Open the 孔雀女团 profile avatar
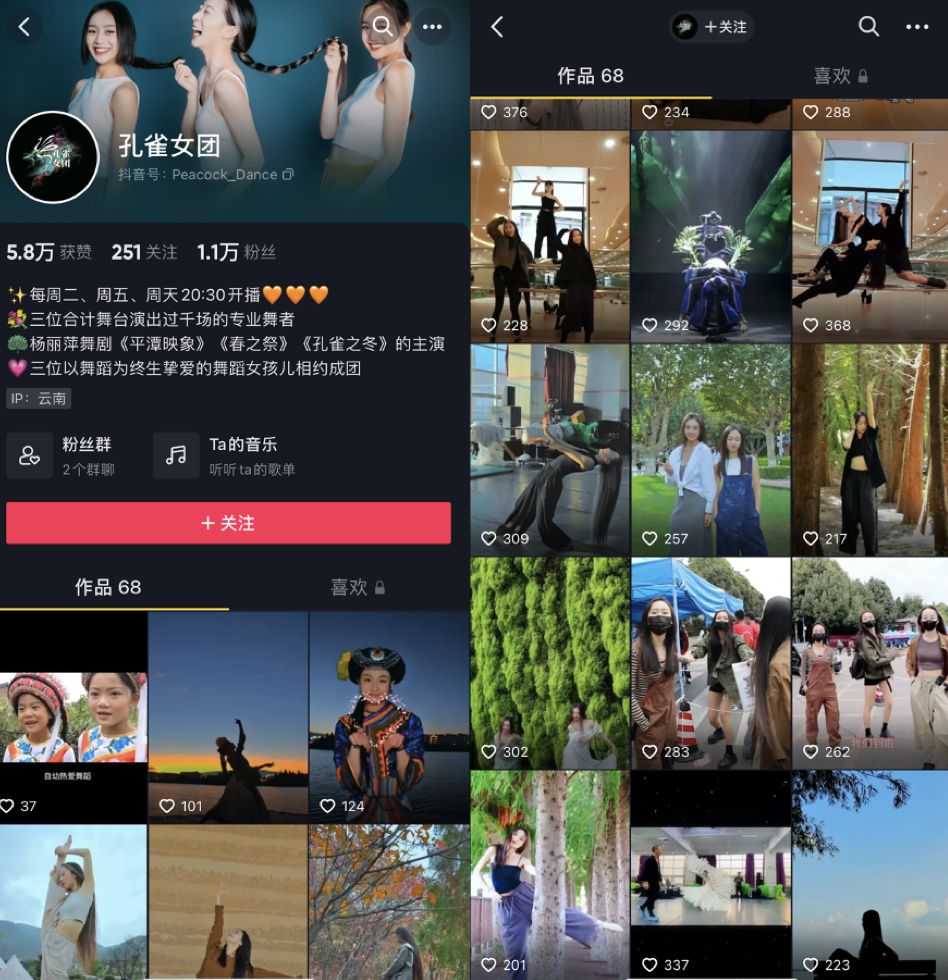Screen dimensions: 948x980 click(x=52, y=157)
